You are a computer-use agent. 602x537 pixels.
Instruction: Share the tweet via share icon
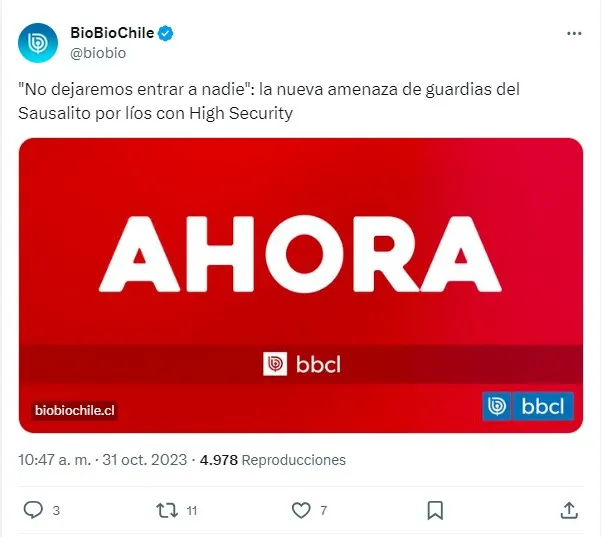point(568,510)
